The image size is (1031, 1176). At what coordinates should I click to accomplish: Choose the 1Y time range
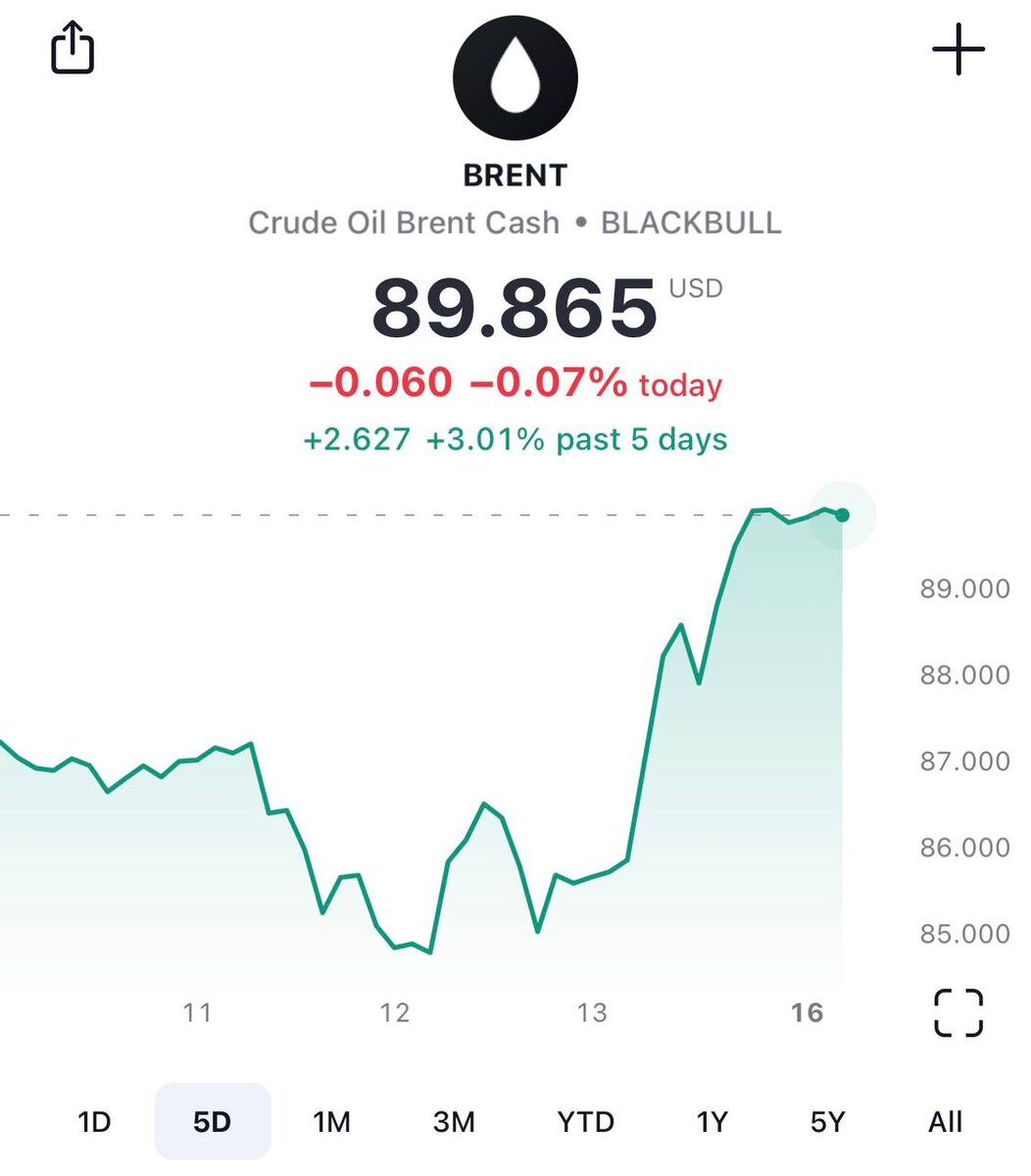click(712, 1121)
